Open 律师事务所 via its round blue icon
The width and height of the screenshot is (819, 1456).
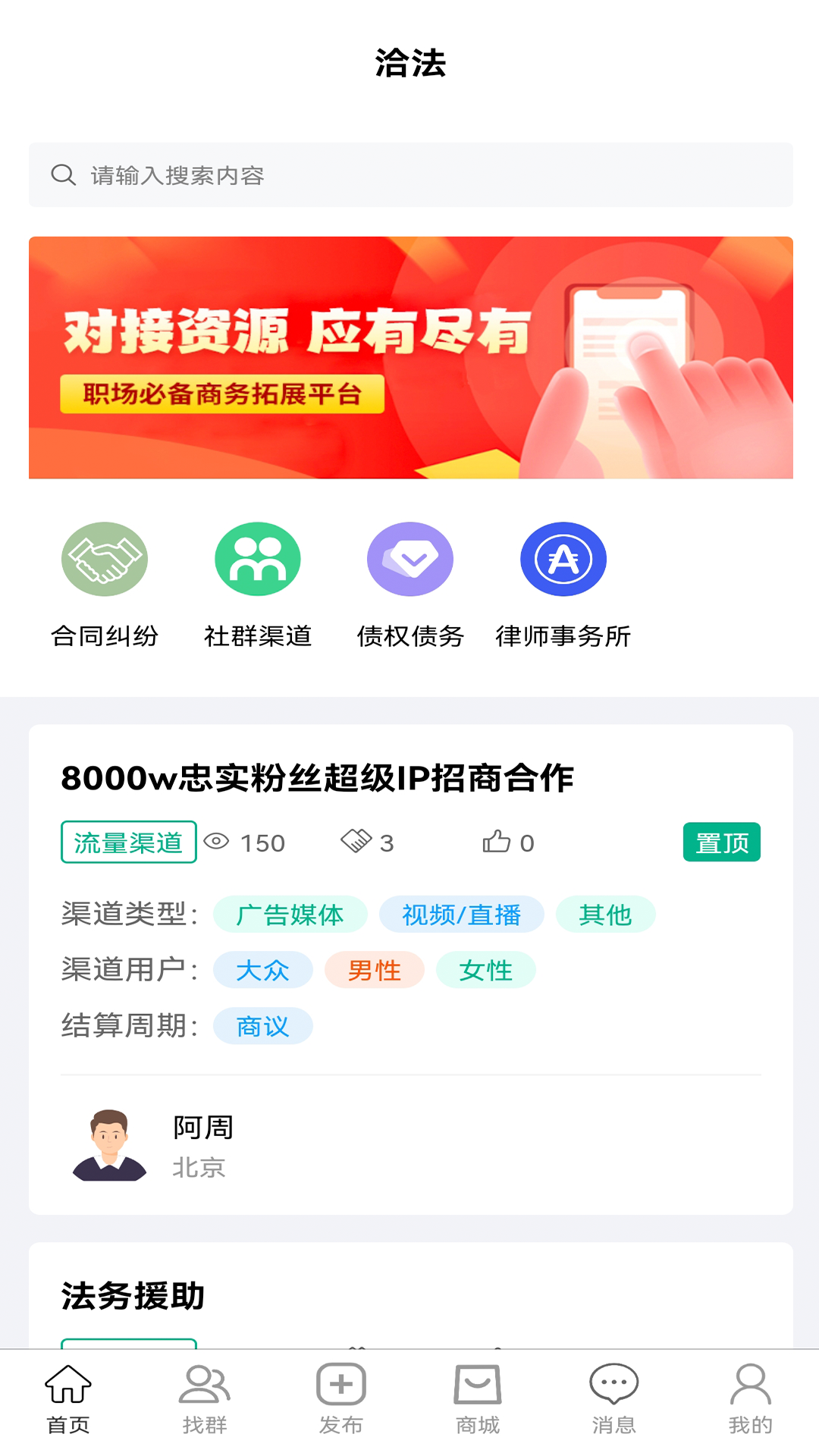tap(562, 559)
